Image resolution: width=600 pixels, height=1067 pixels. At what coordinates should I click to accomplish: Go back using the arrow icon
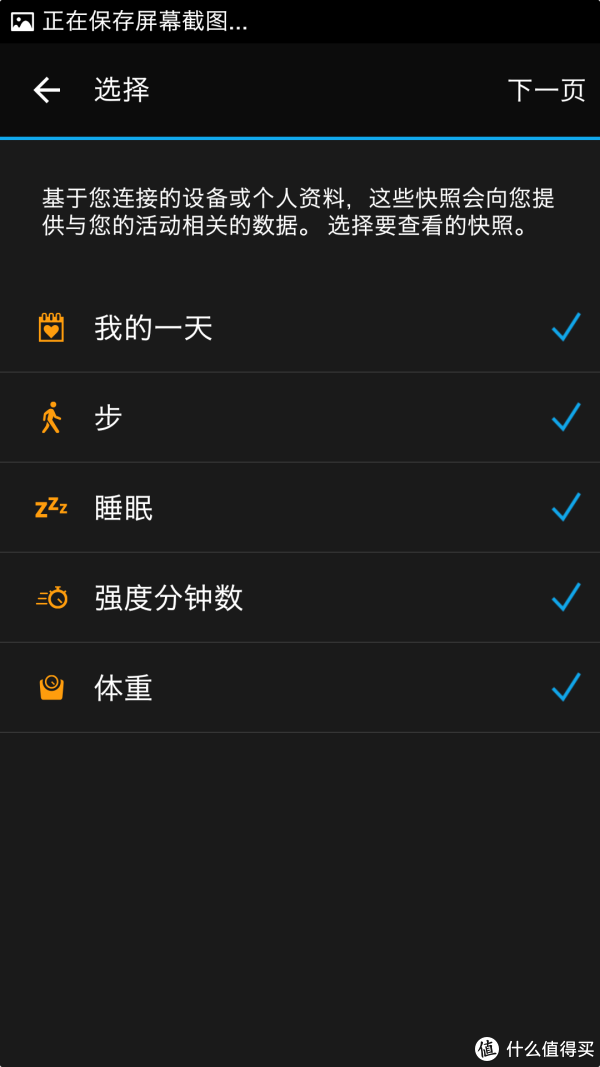47,90
